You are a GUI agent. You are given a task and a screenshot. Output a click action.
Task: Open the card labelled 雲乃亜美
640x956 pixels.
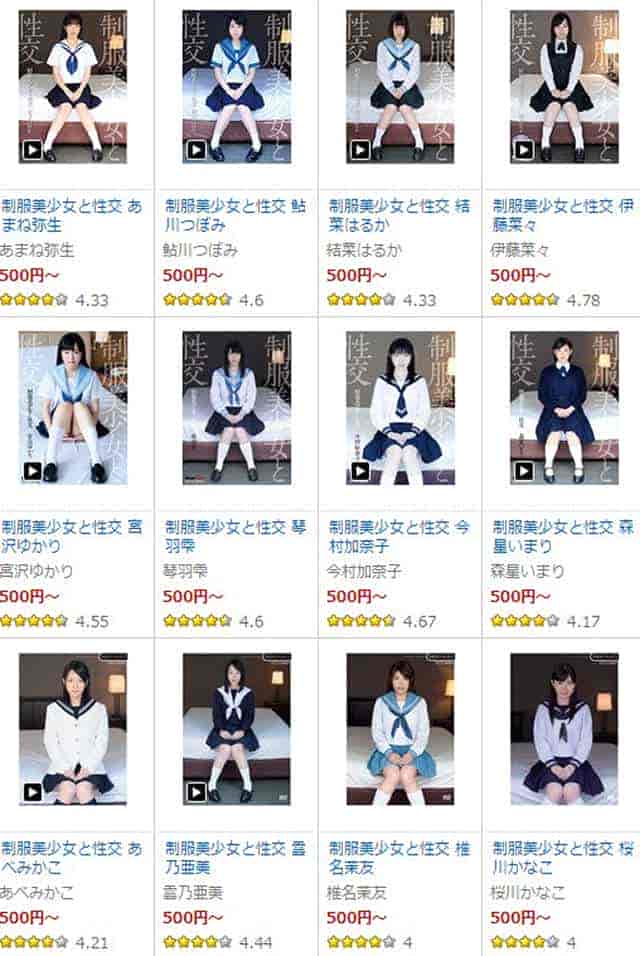[235, 858]
